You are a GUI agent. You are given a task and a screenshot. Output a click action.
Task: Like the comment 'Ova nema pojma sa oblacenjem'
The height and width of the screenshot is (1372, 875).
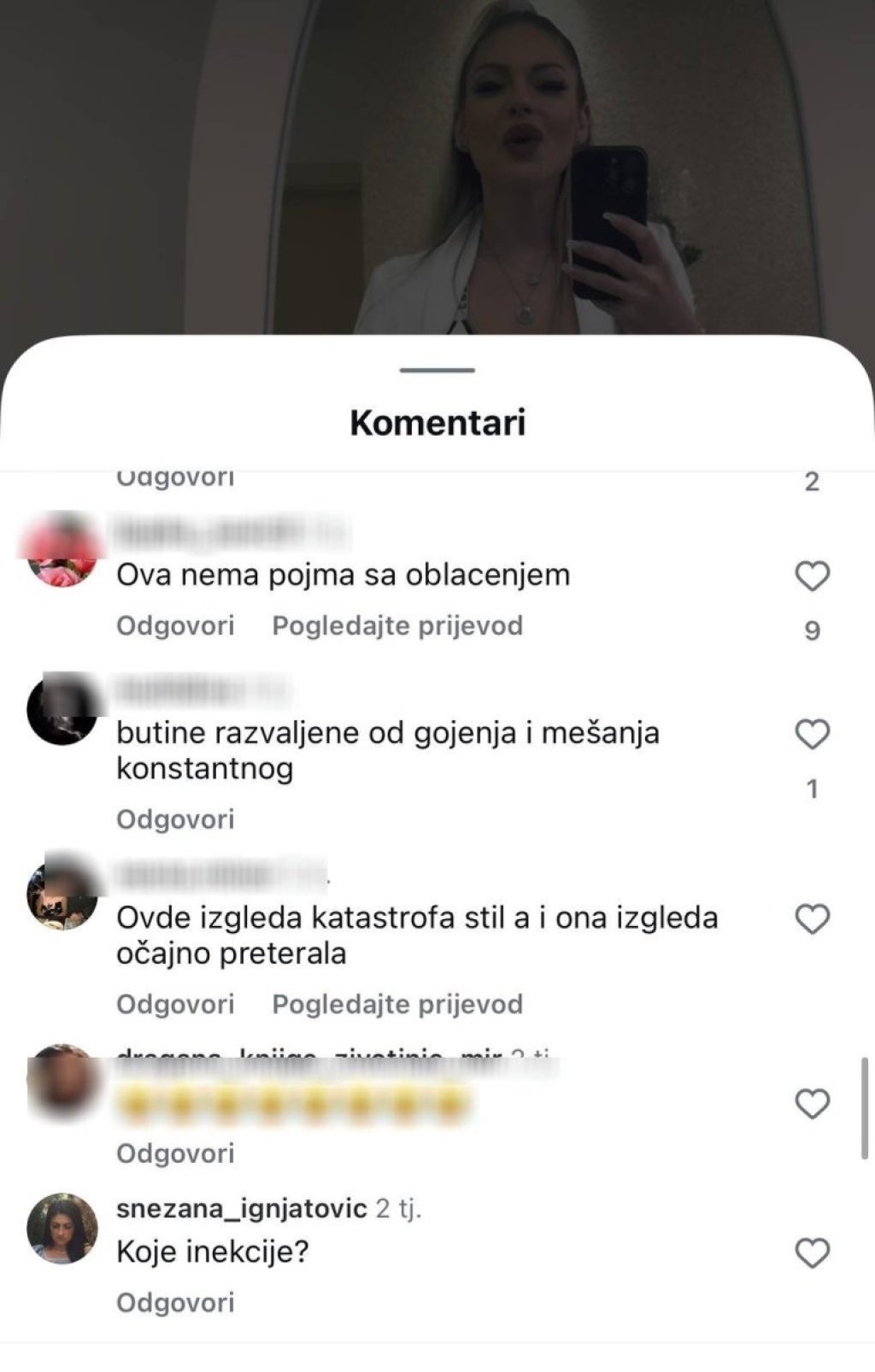pos(812,577)
